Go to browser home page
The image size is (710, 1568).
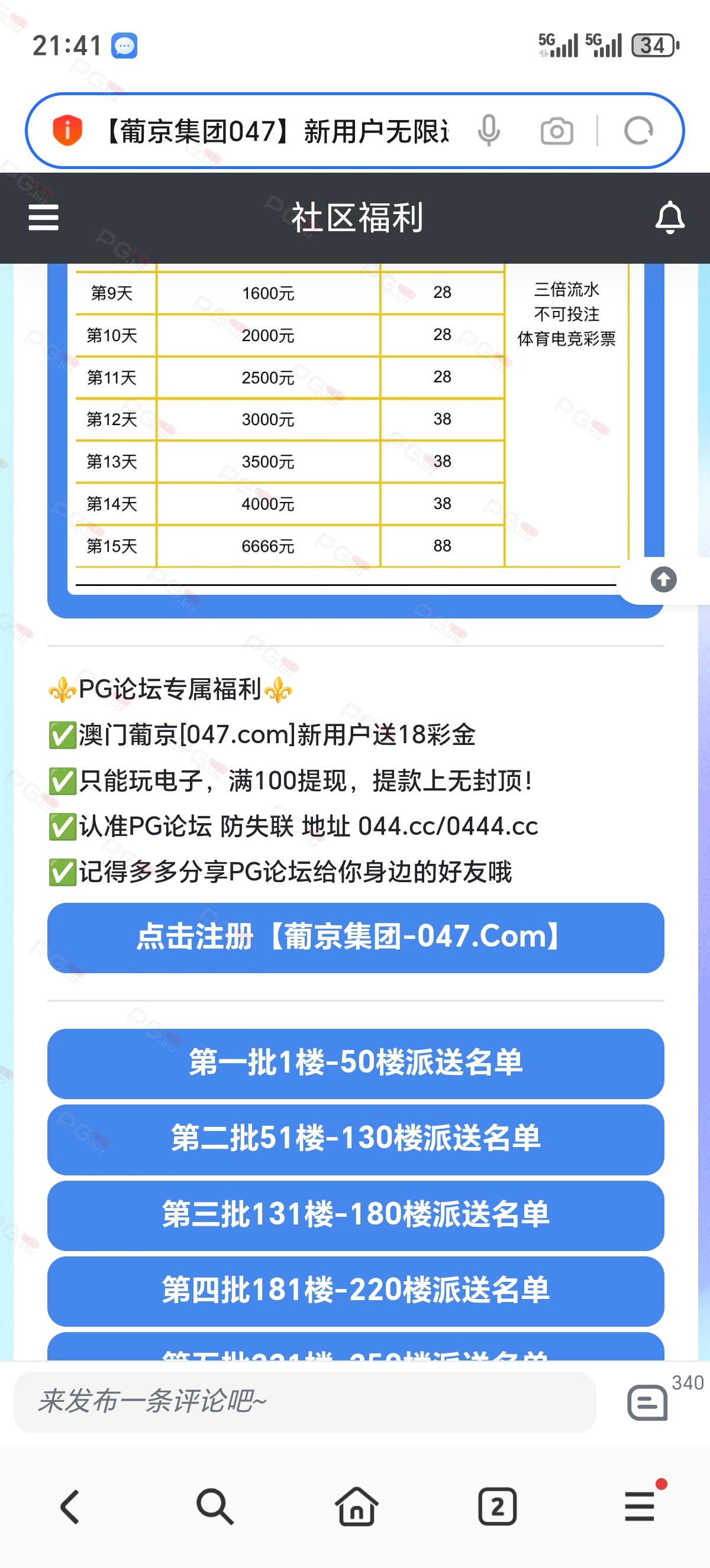(x=356, y=1507)
